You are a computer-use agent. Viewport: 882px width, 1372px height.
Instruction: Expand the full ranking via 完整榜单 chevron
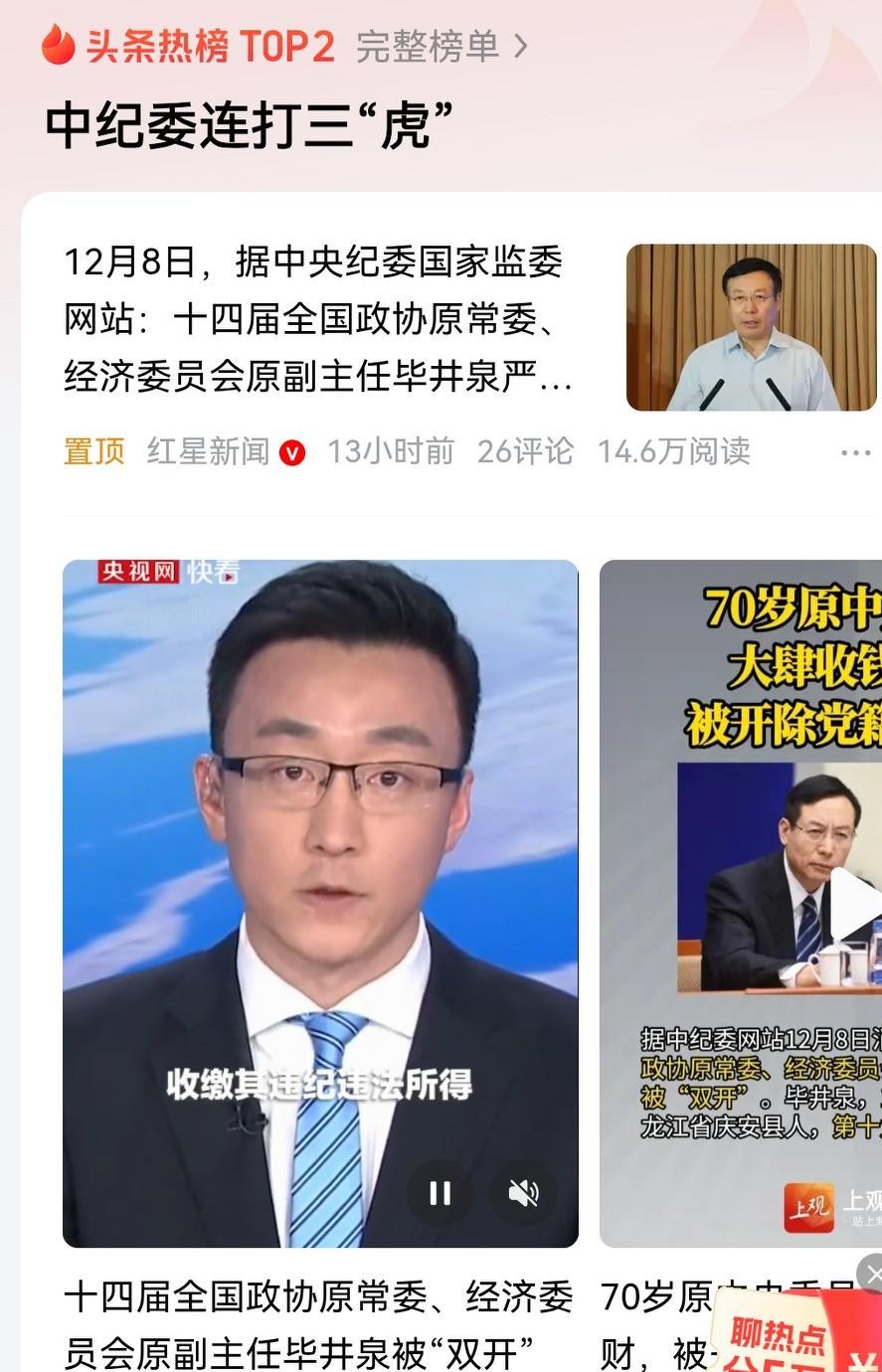pyautogui.click(x=443, y=46)
